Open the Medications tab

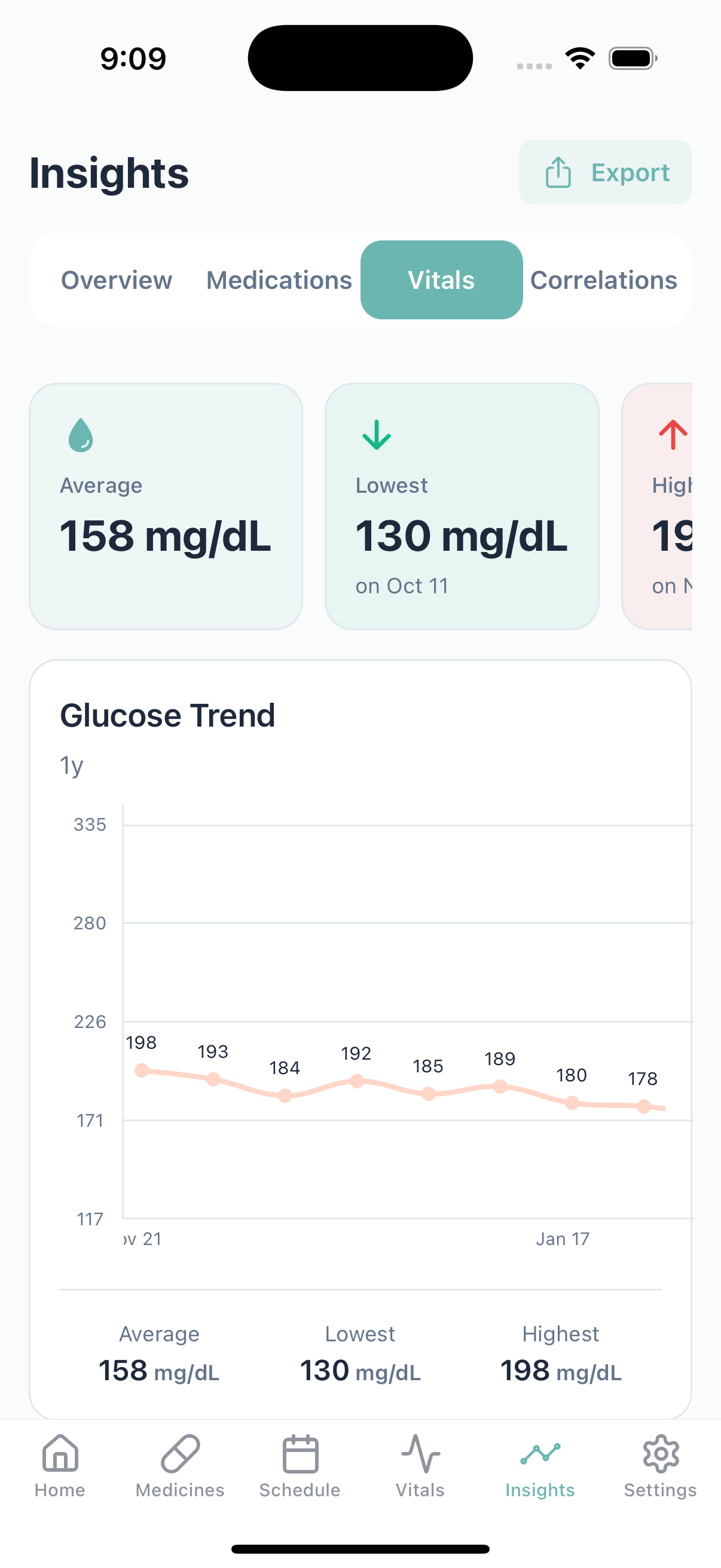278,279
